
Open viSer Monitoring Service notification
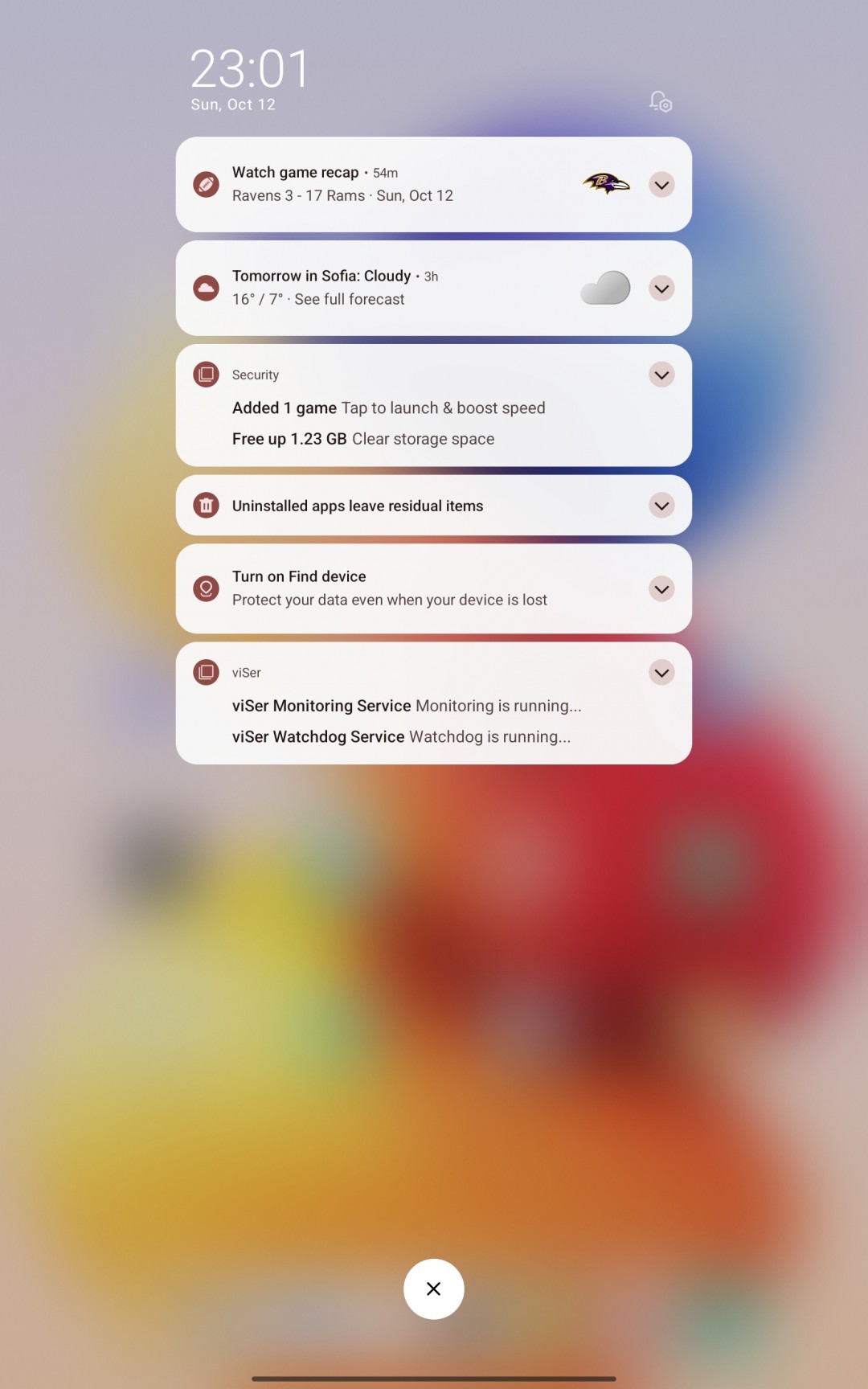pos(407,706)
